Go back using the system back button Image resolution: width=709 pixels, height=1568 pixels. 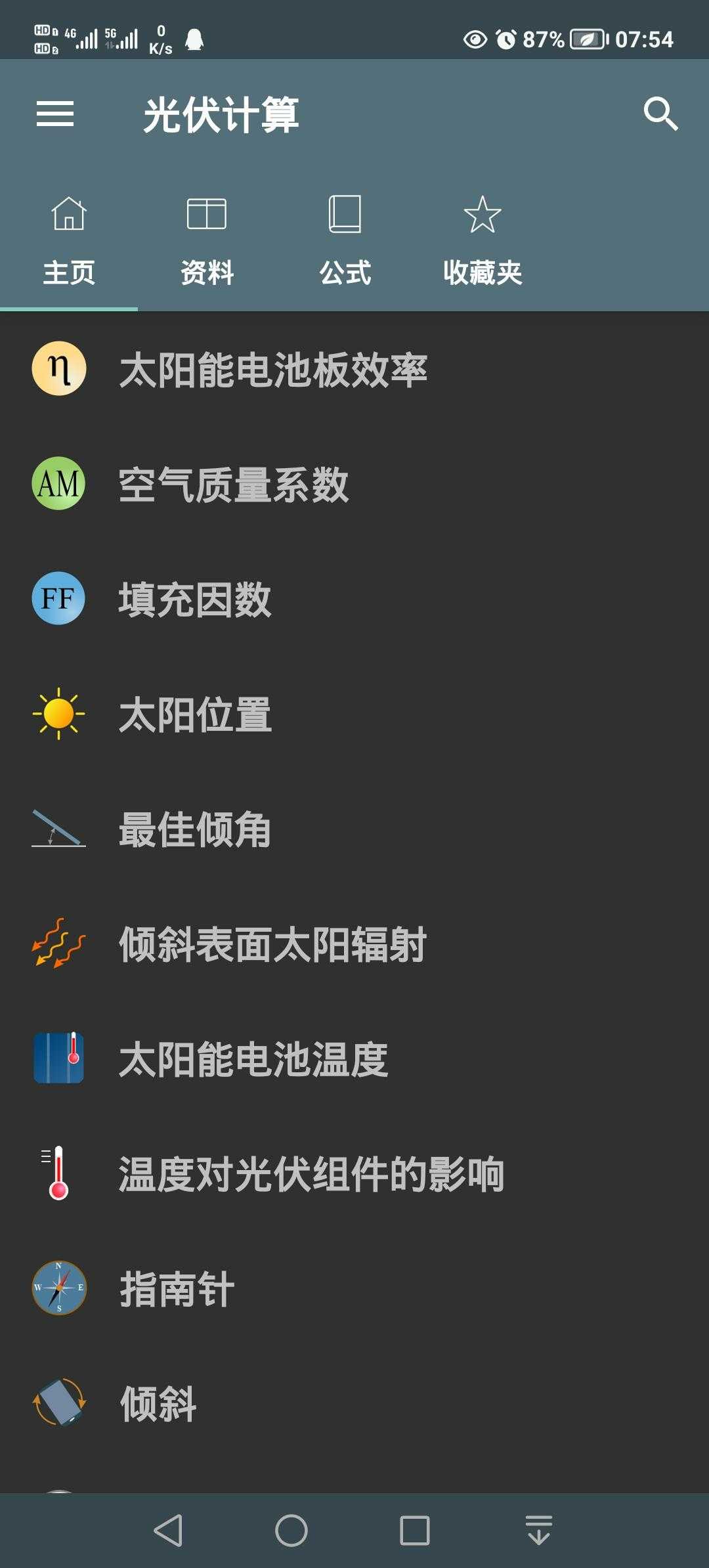tap(168, 1531)
